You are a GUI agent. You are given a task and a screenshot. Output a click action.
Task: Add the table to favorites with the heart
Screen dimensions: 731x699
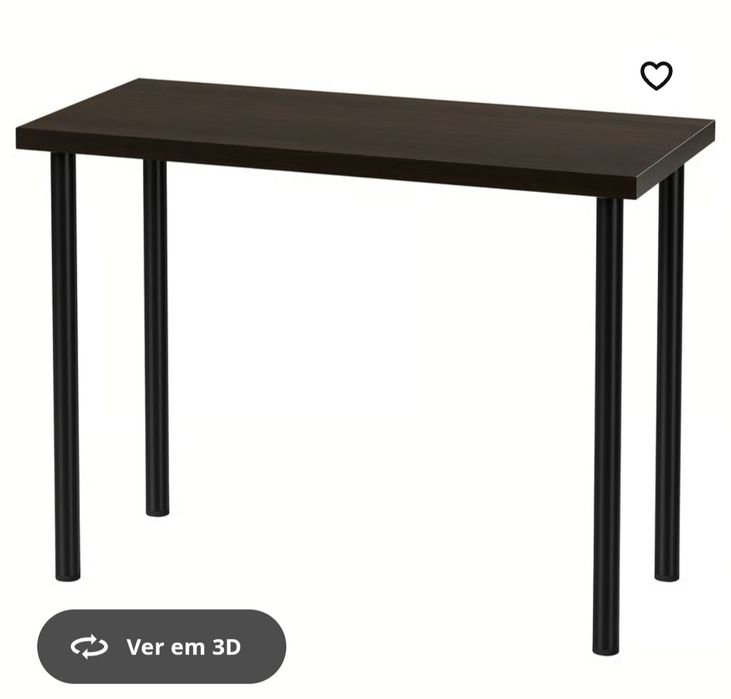(x=656, y=76)
